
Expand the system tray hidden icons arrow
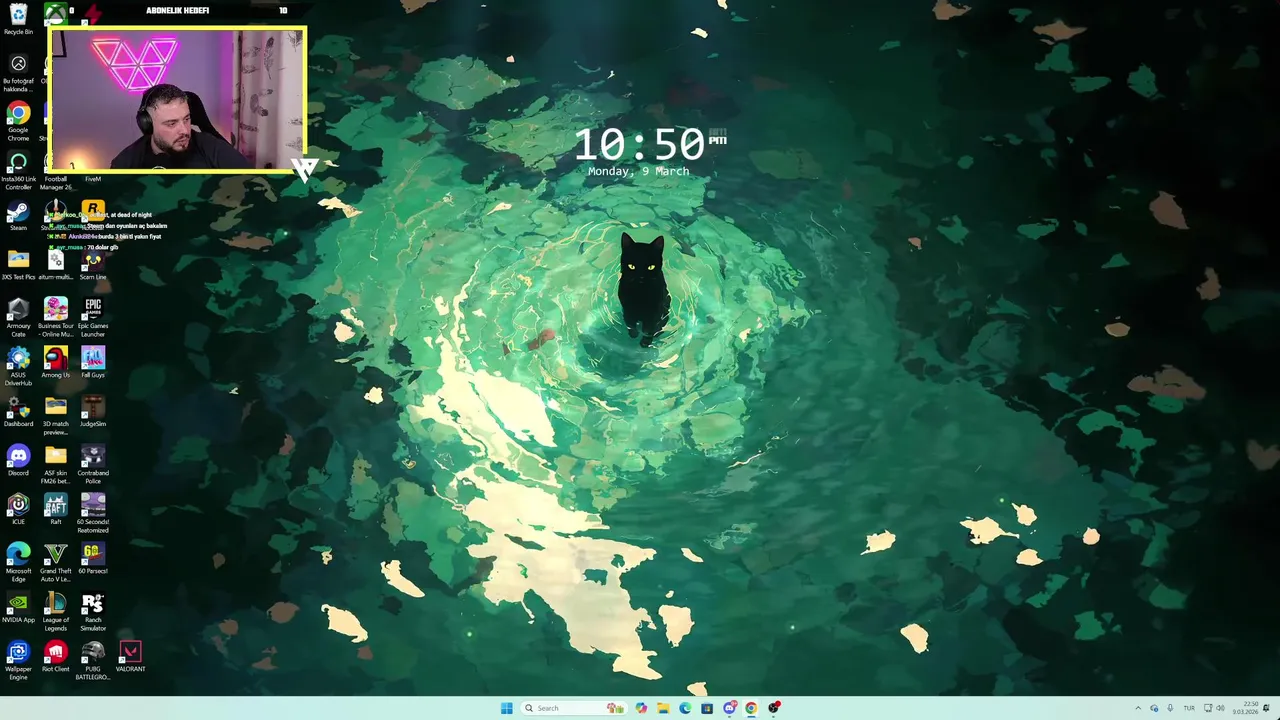(1137, 708)
